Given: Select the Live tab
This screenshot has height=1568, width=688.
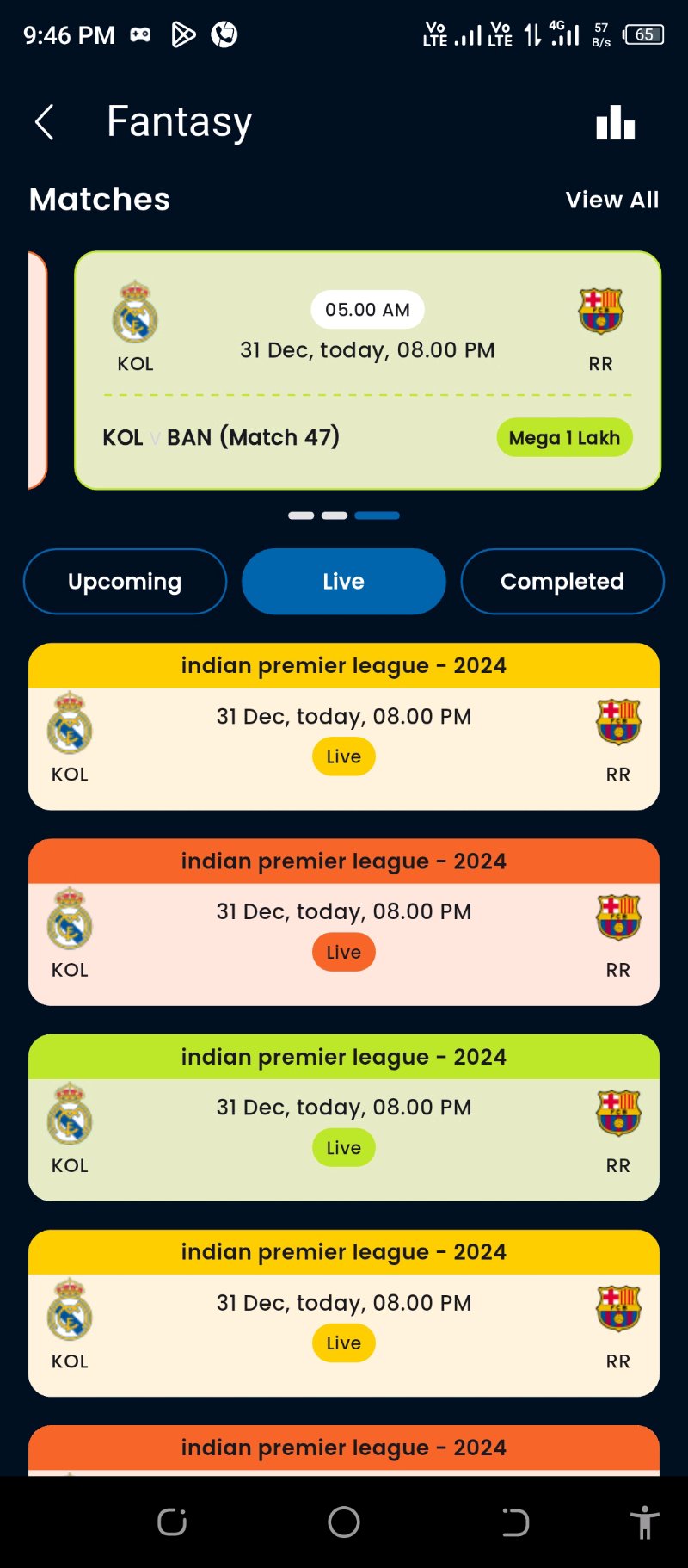Looking at the screenshot, I should (344, 582).
